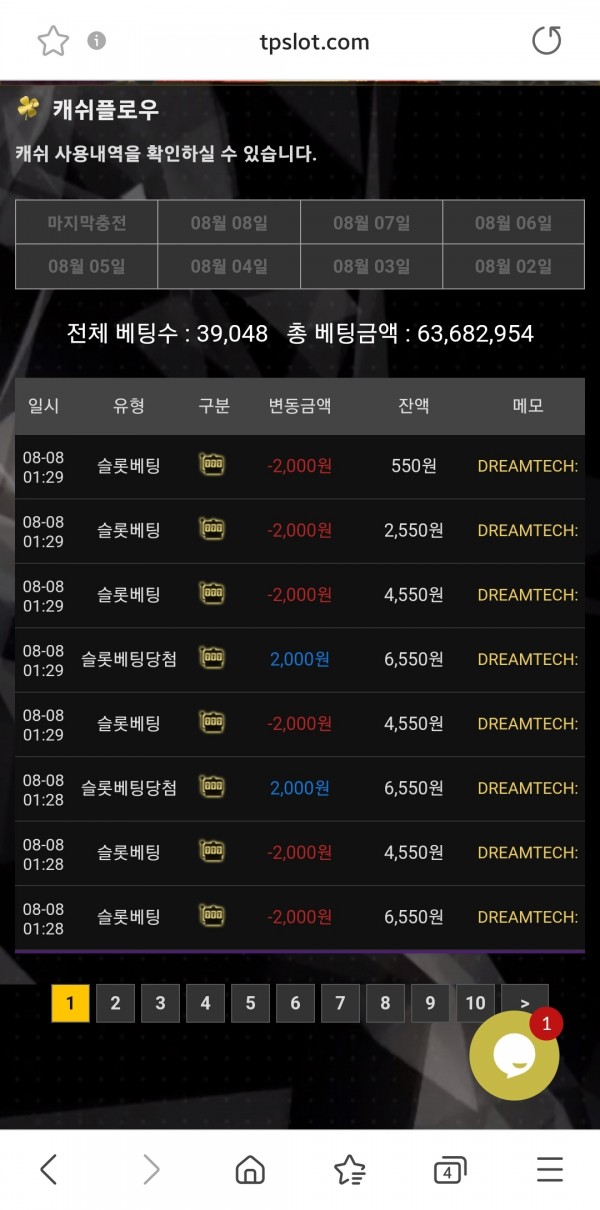This screenshot has height=1210, width=600.
Task: Open the site info icon
Action: click(97, 41)
